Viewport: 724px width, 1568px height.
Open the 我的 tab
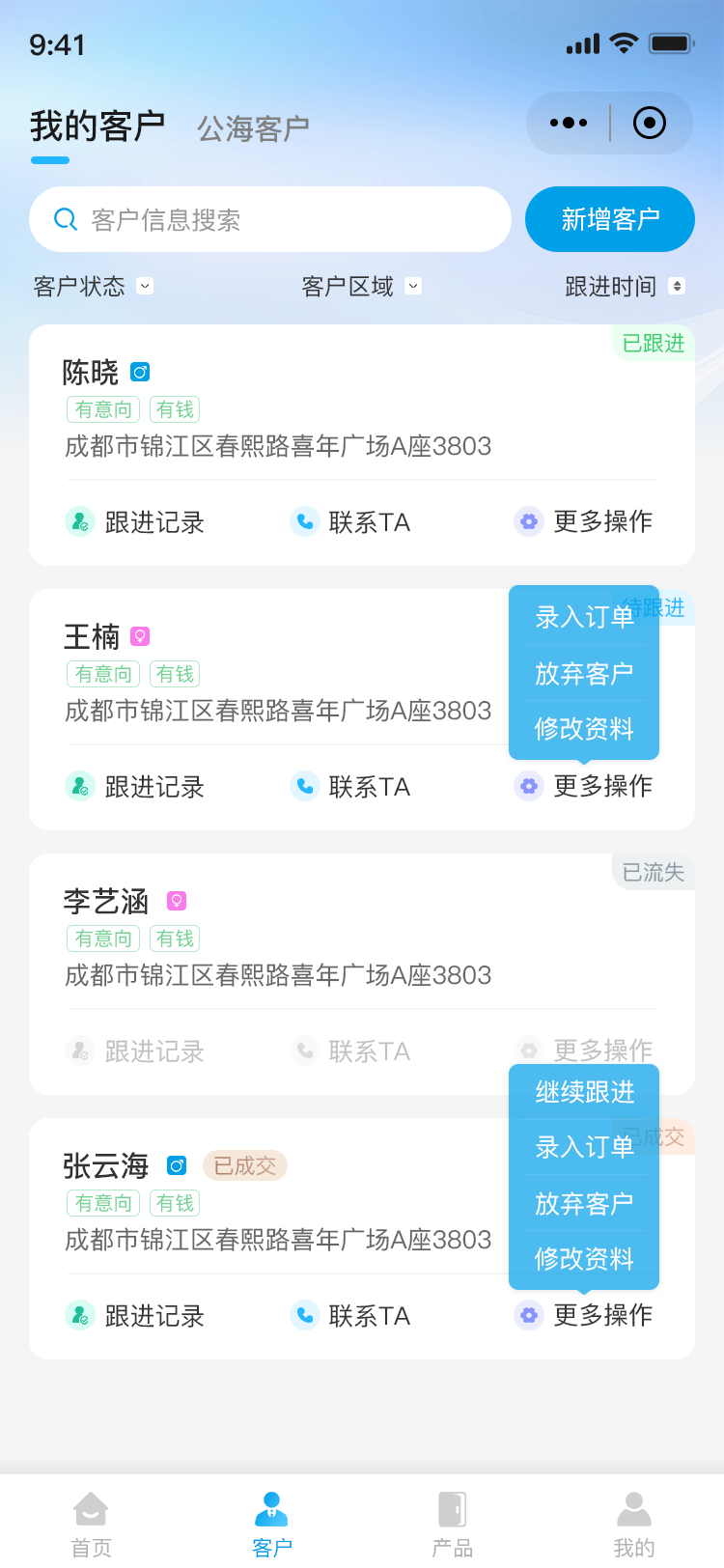pyautogui.click(x=633, y=1525)
